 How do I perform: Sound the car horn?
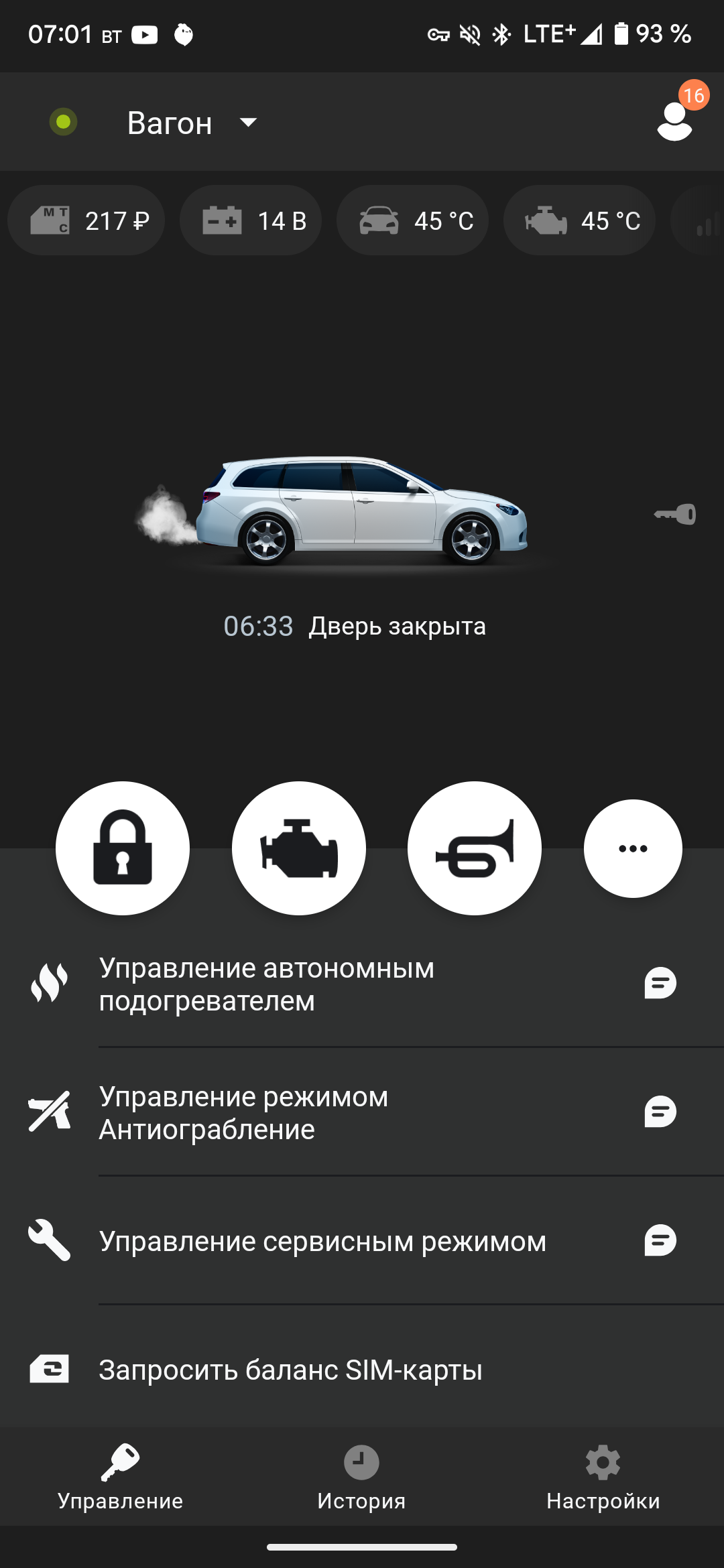click(x=475, y=848)
